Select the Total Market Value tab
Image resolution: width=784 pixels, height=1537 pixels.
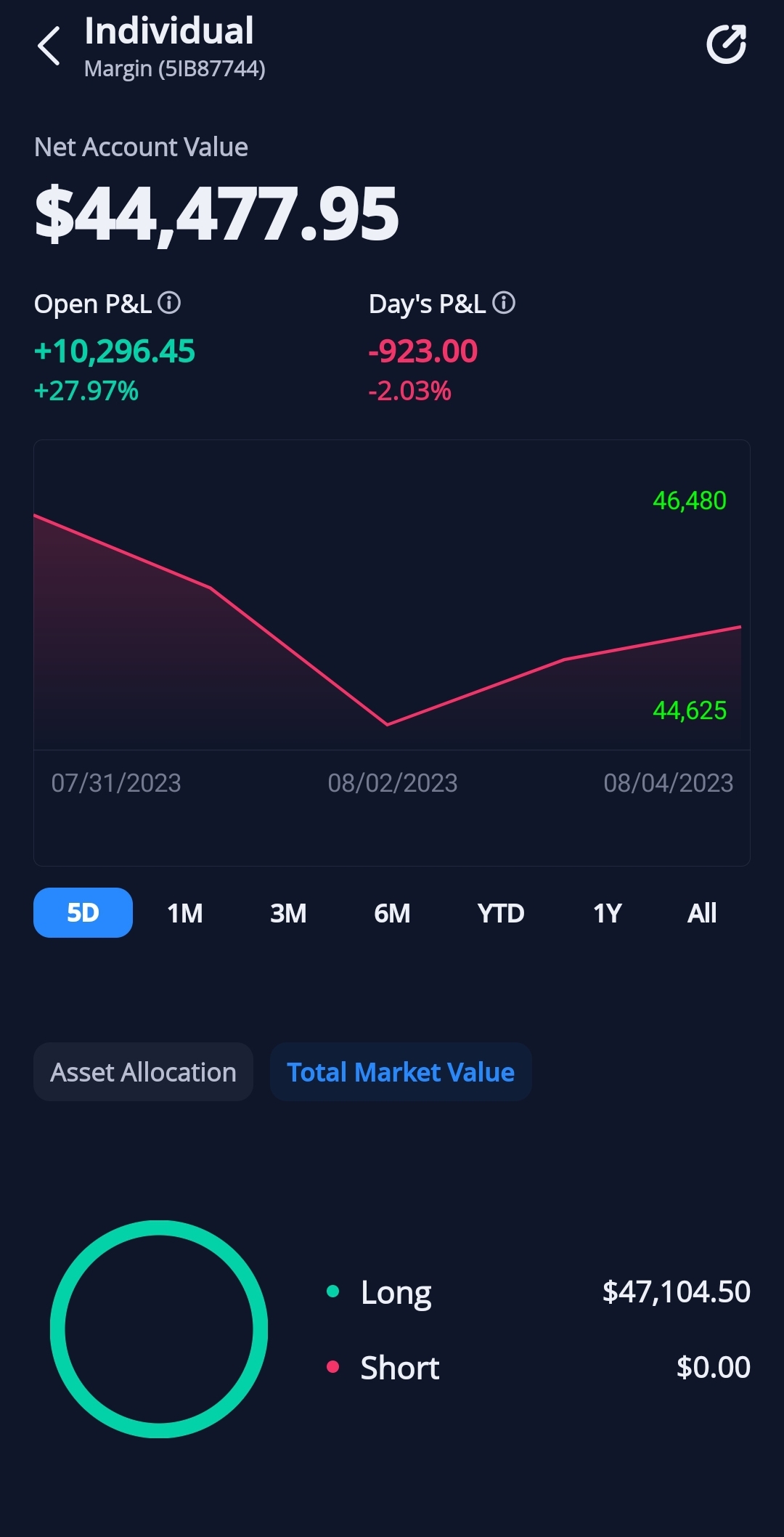(401, 1072)
